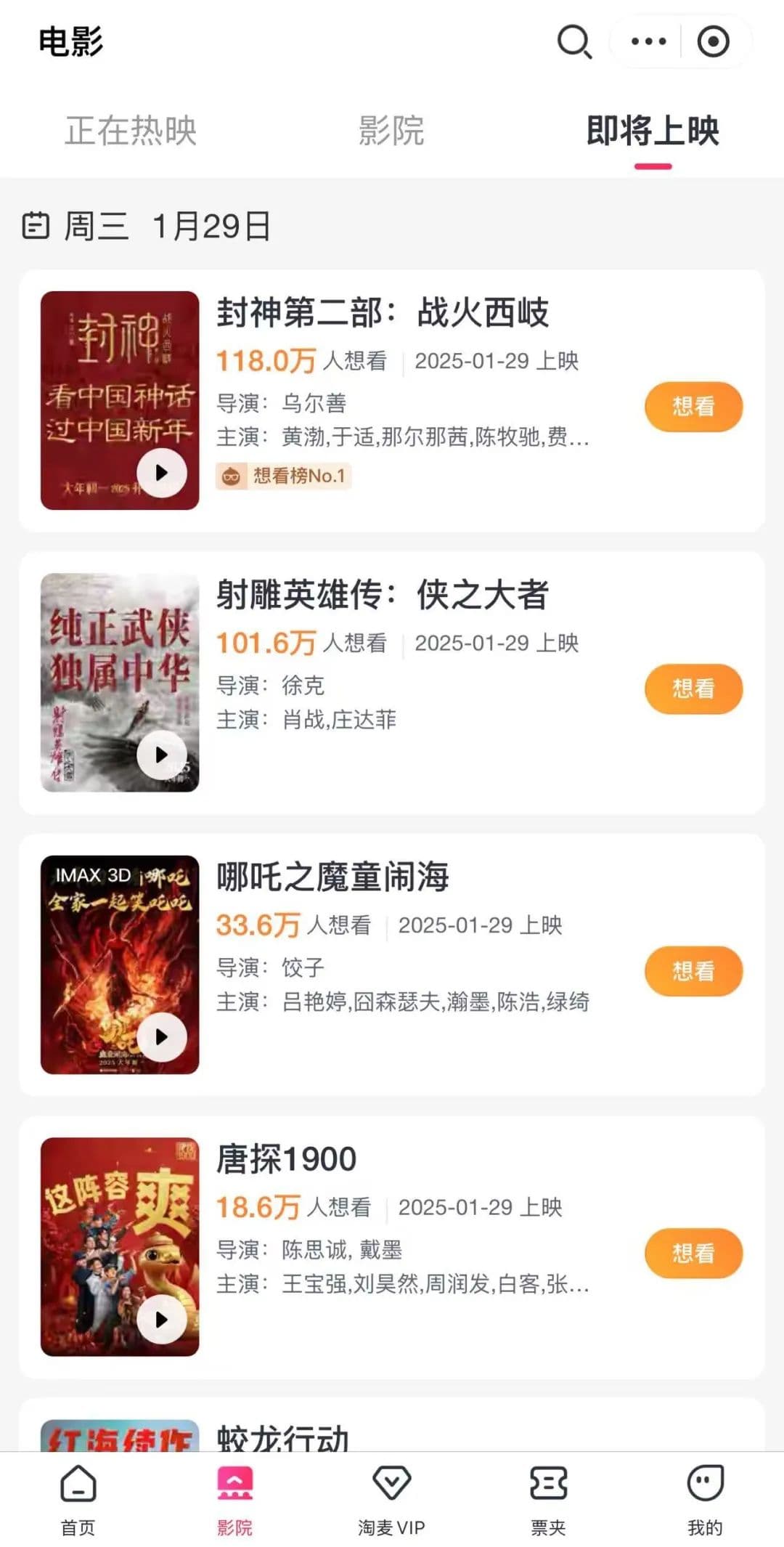Open the 哪吒之魔童闹海 movie details
This screenshot has width=784, height=1547.
point(332,877)
